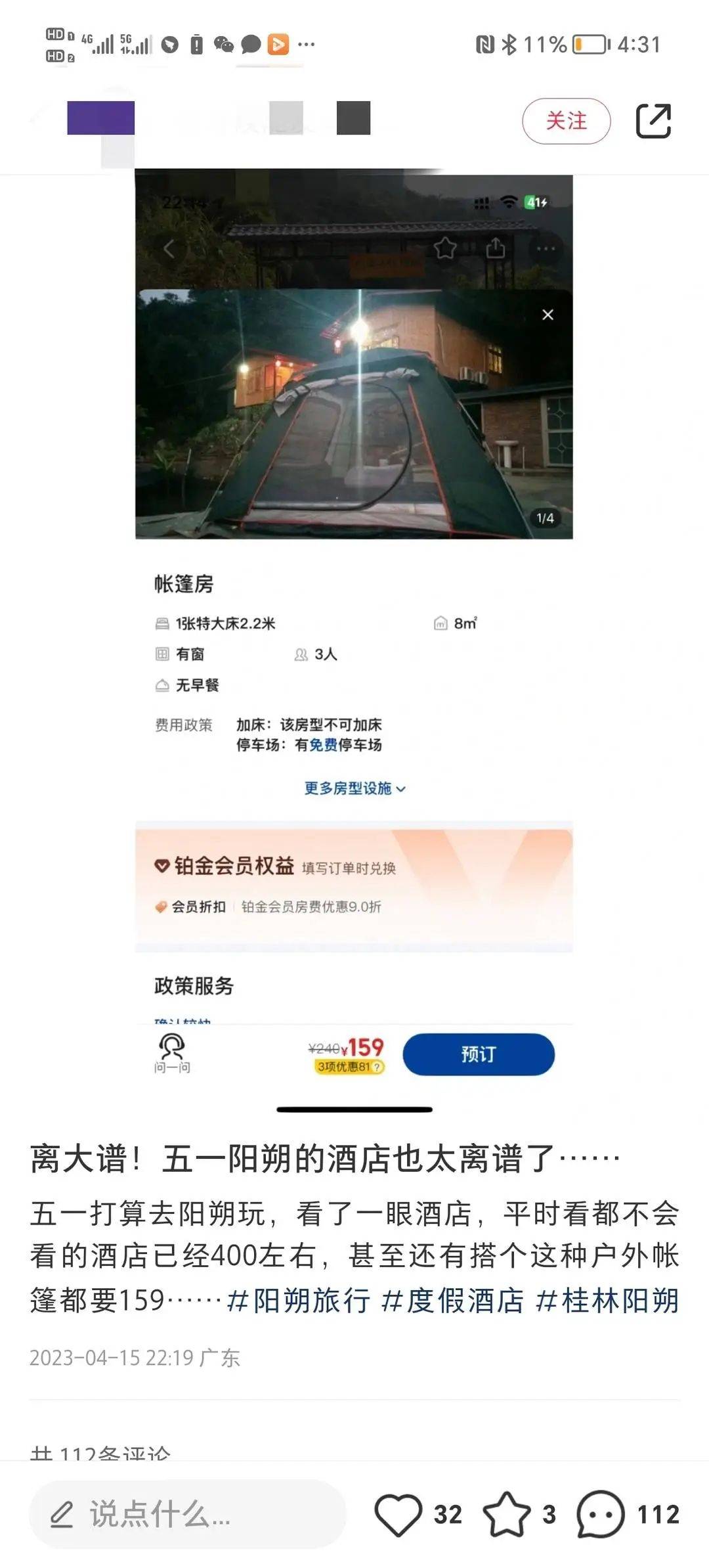Image resolution: width=709 pixels, height=1568 pixels.
Task: Open the #阳朔旅行 hashtag
Action: [x=298, y=1300]
